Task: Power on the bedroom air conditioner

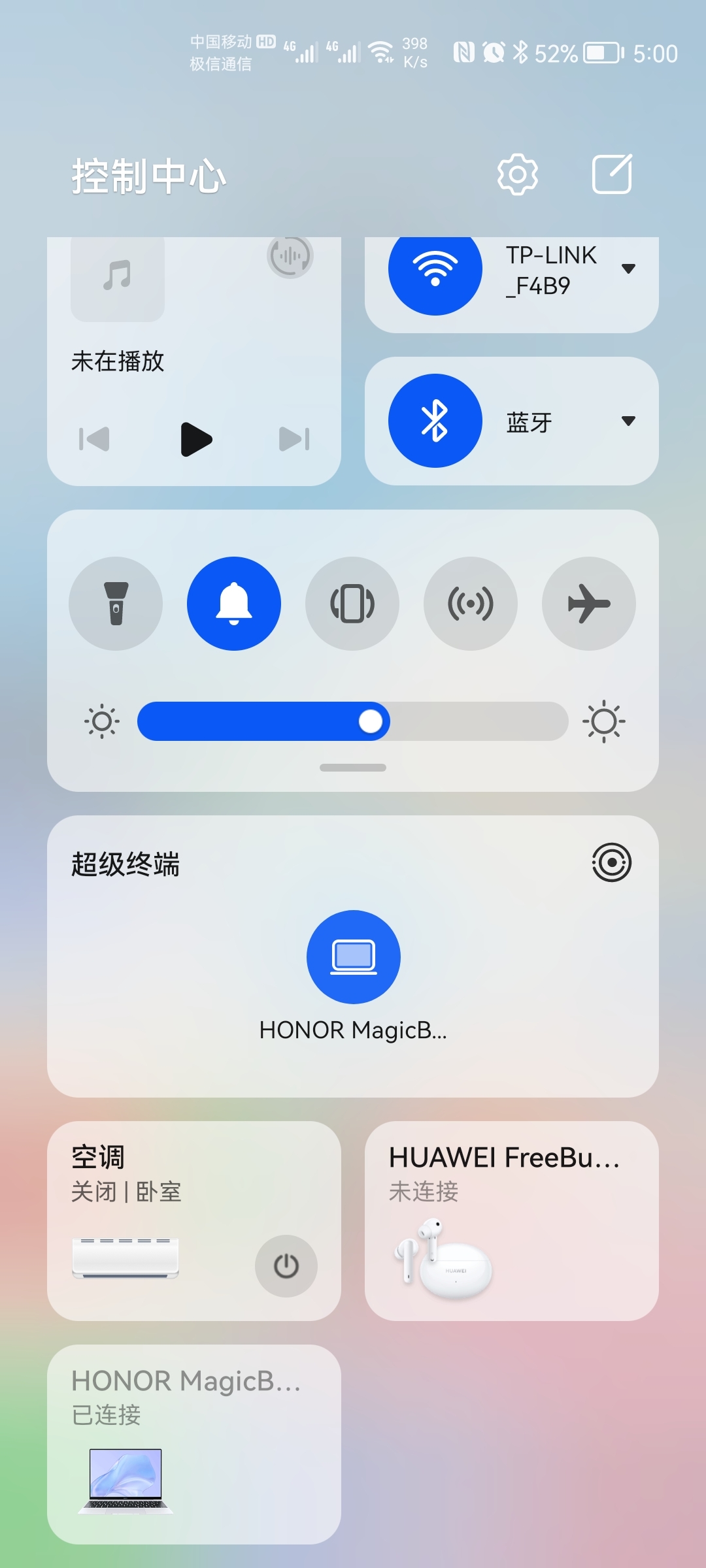Action: pyautogui.click(x=286, y=1265)
